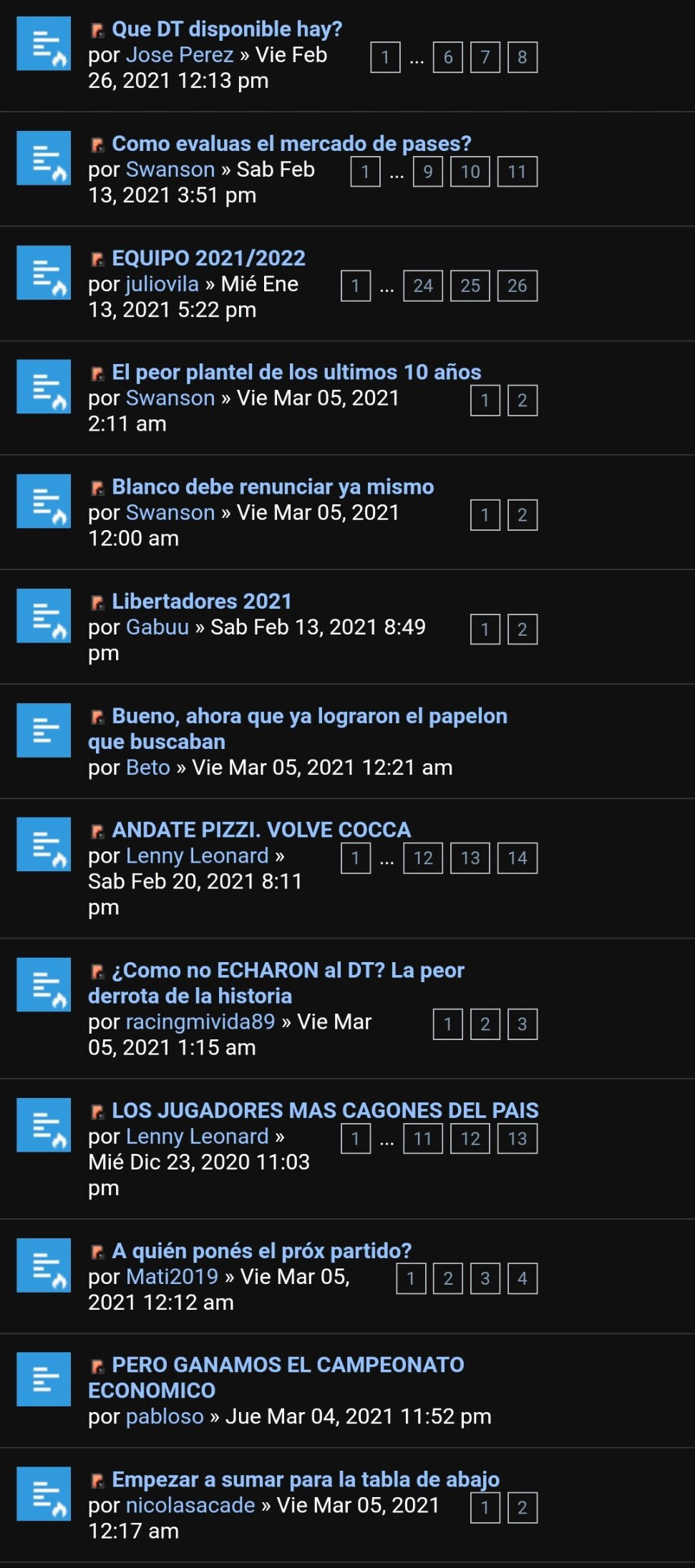Open 'PERO GANAMOS EL CAMPEONATO ECONOMICO' thread
This screenshot has height=1568, width=695.
click(x=276, y=1378)
